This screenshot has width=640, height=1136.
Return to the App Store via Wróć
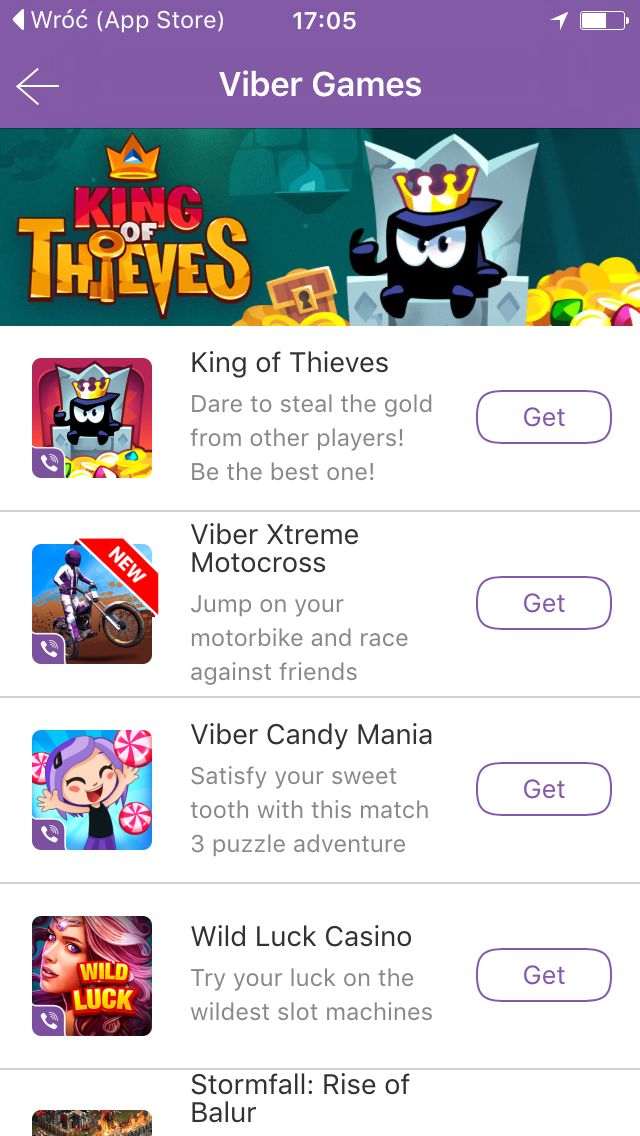tap(118, 20)
